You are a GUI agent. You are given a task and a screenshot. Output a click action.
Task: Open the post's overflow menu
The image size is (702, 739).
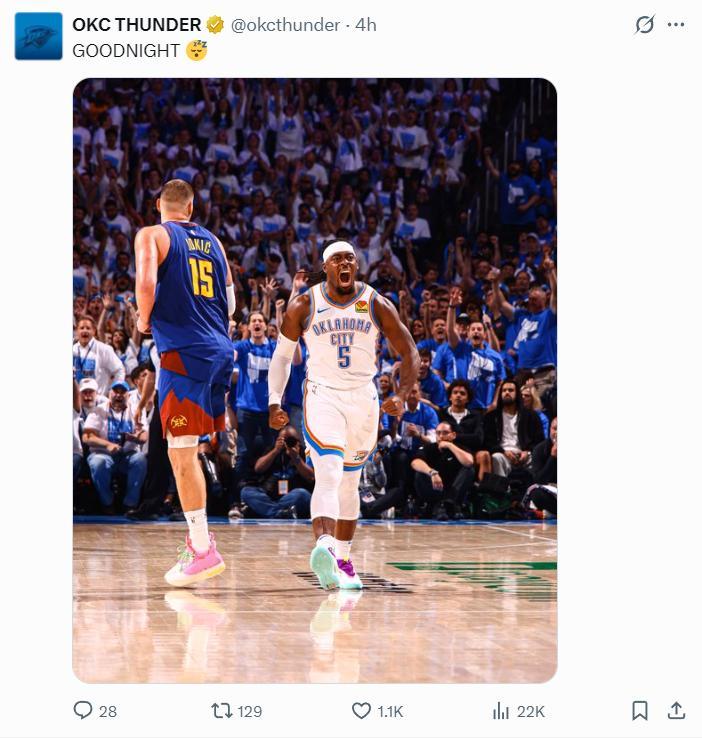676,25
